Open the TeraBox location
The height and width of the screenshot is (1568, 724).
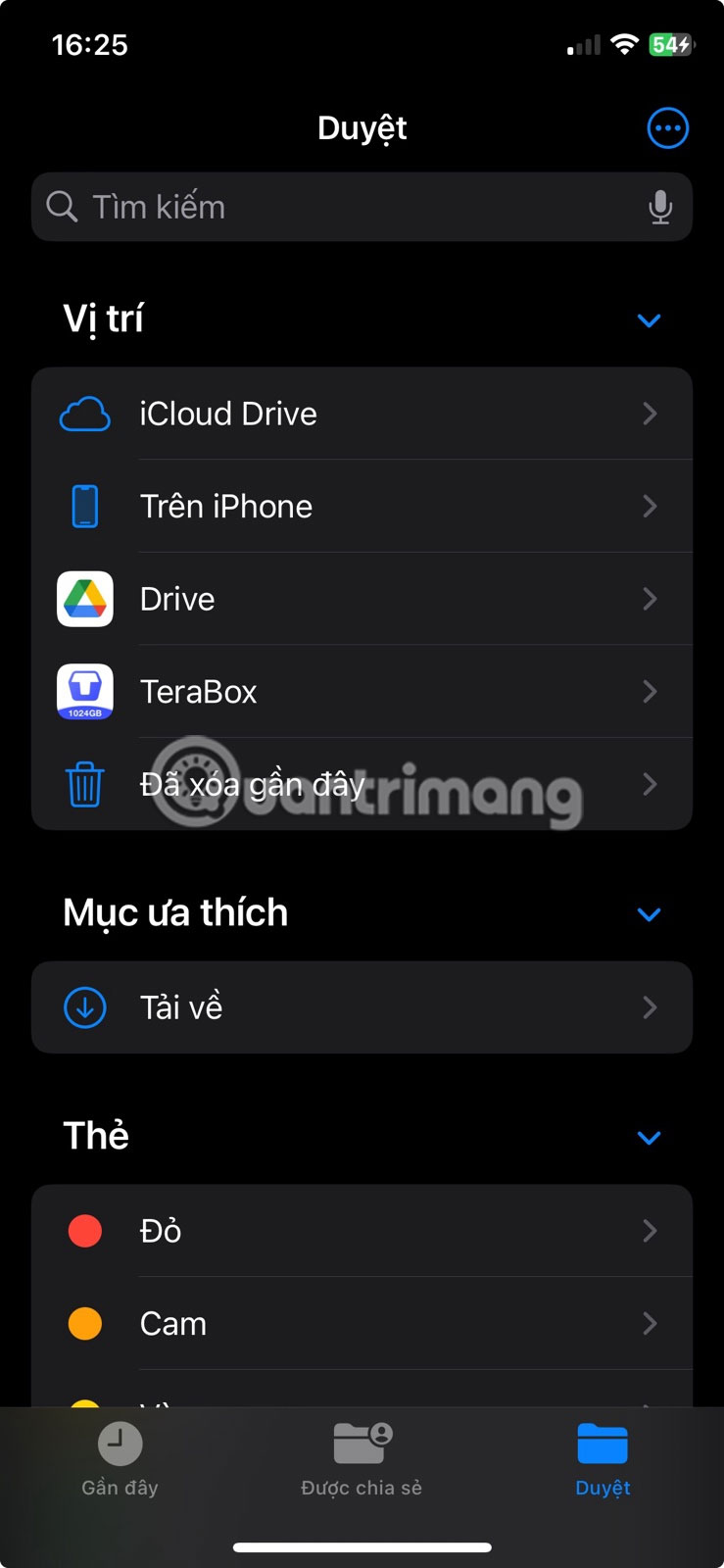click(x=362, y=692)
